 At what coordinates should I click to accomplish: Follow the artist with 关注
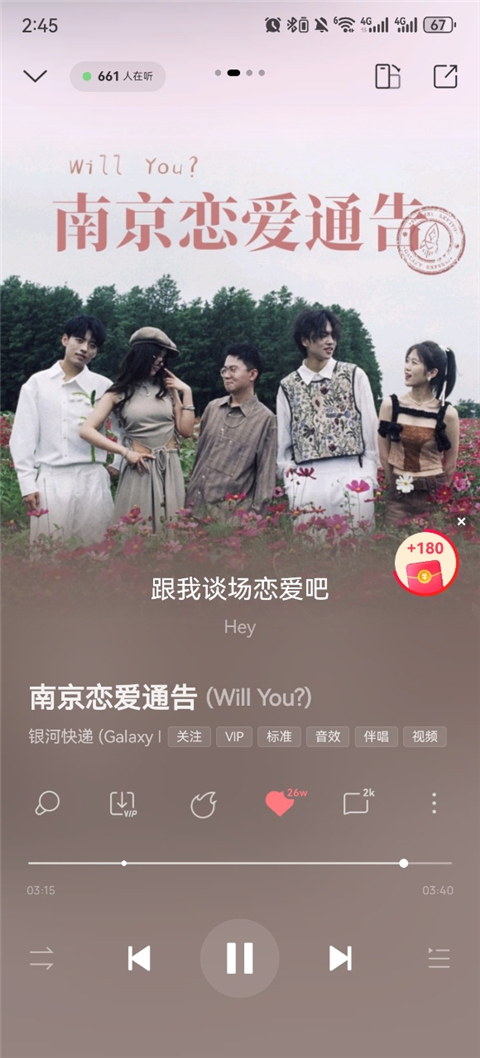pos(189,736)
